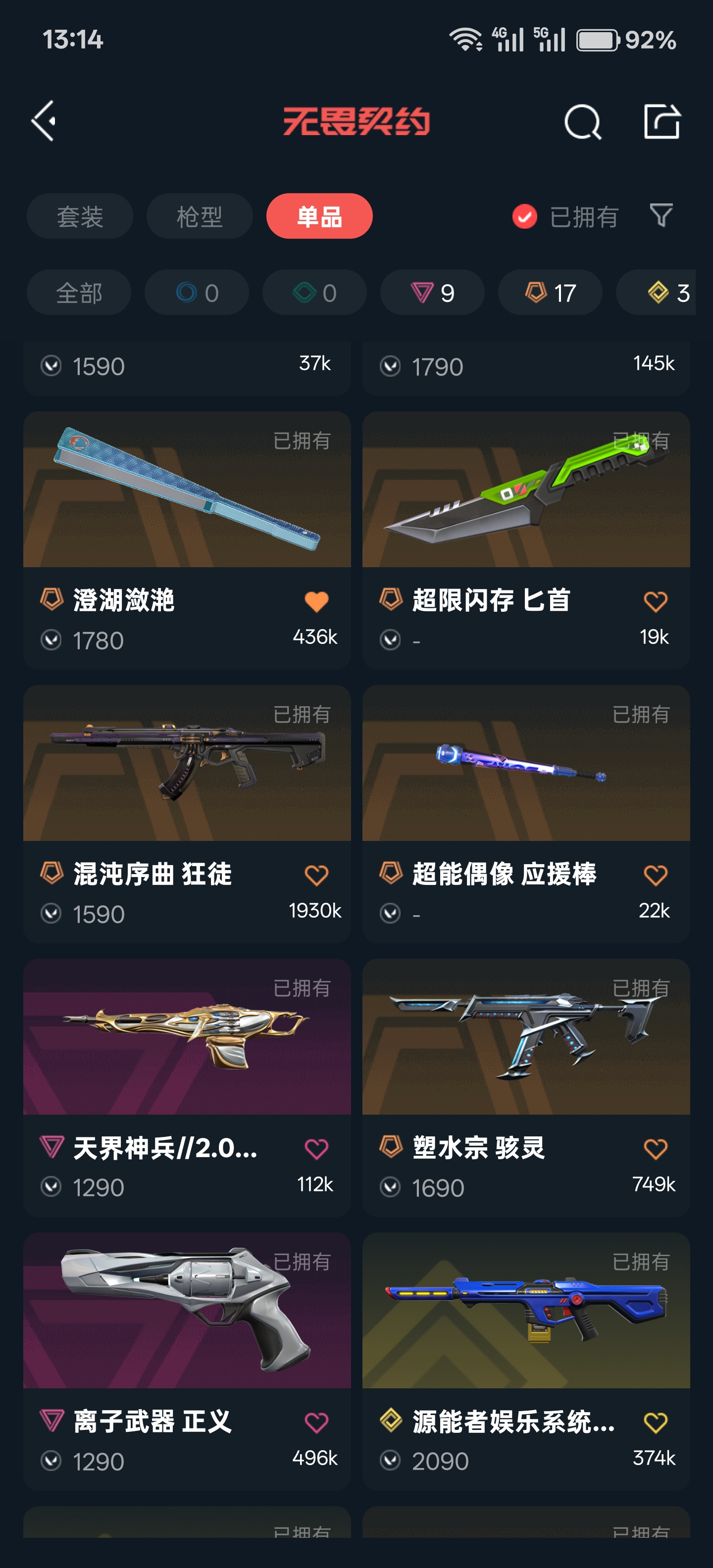Screen dimensions: 713x1568
Task: Tap the share icon in the header
Action: (x=661, y=122)
